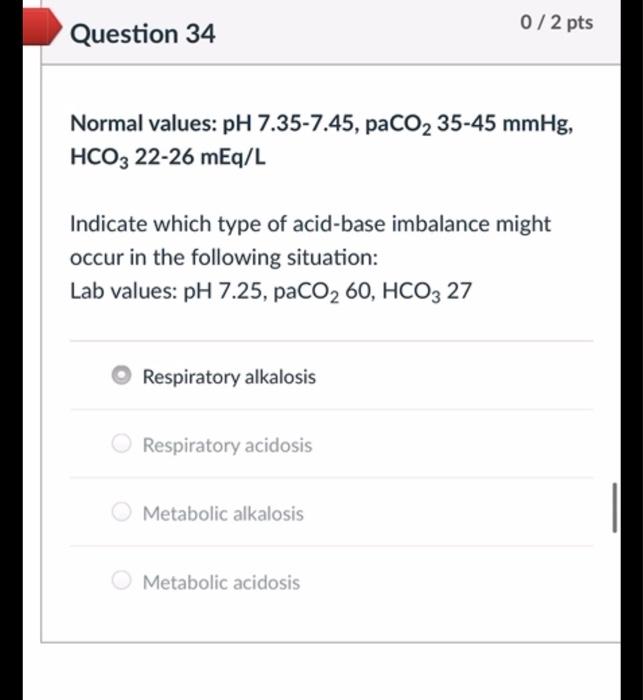Mark Metabolic acidosis as the answer
643x700 pixels.
click(121, 581)
